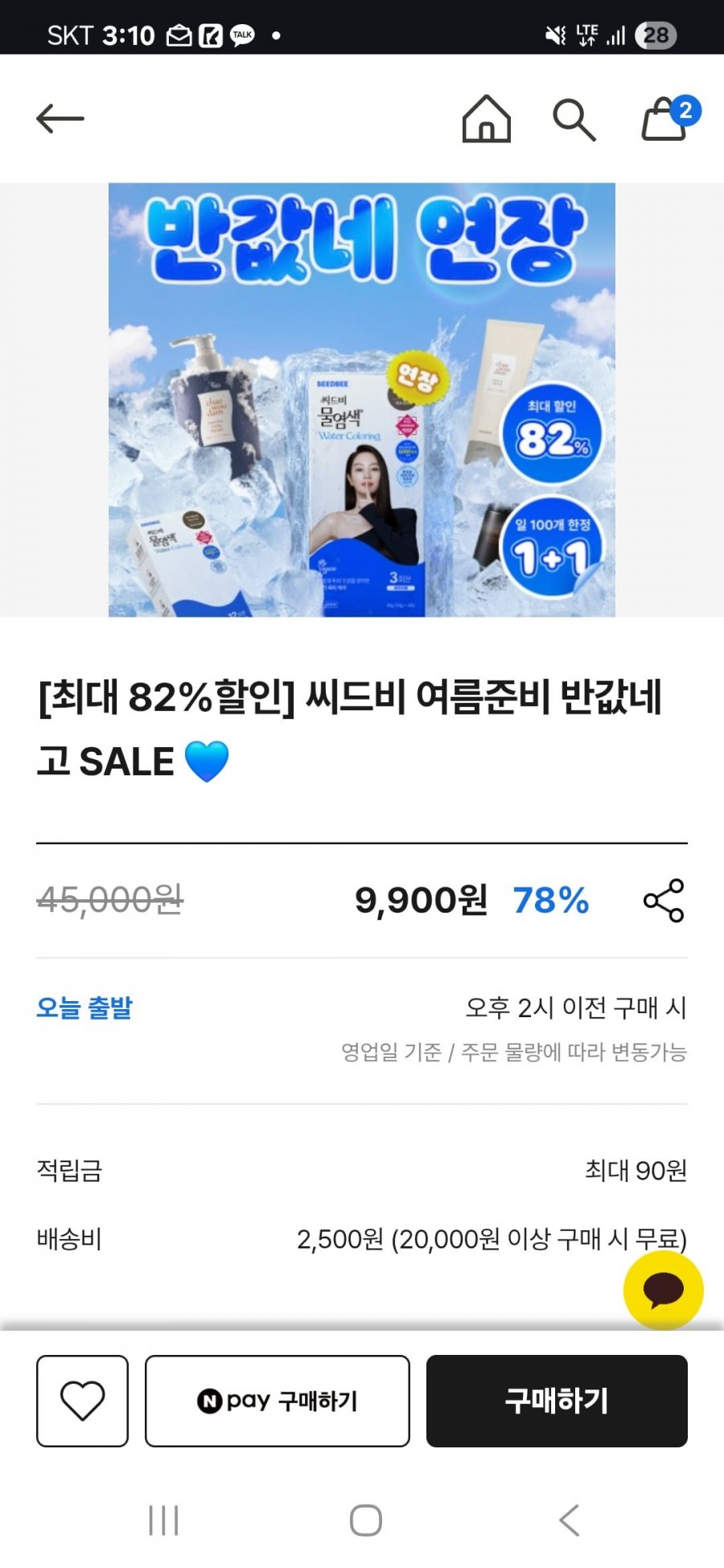Open recent apps from navigation bar

(163, 1520)
